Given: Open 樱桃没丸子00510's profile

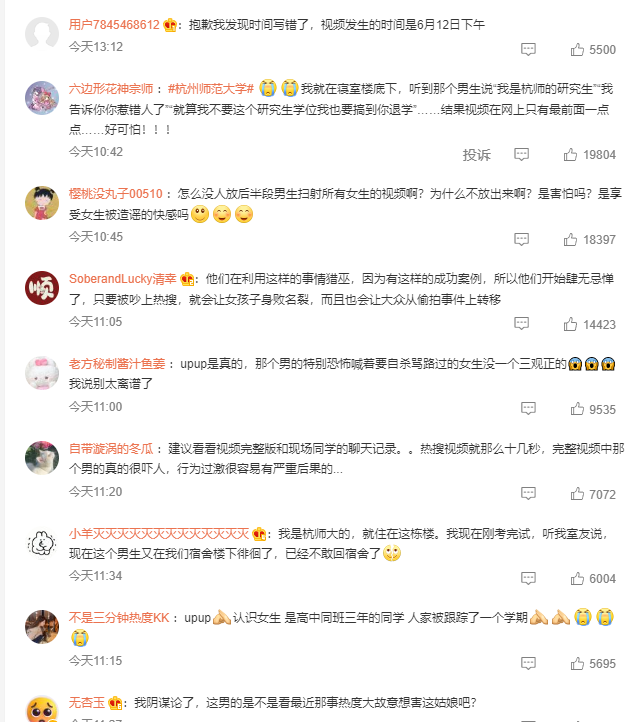Looking at the screenshot, I should [x=115, y=193].
